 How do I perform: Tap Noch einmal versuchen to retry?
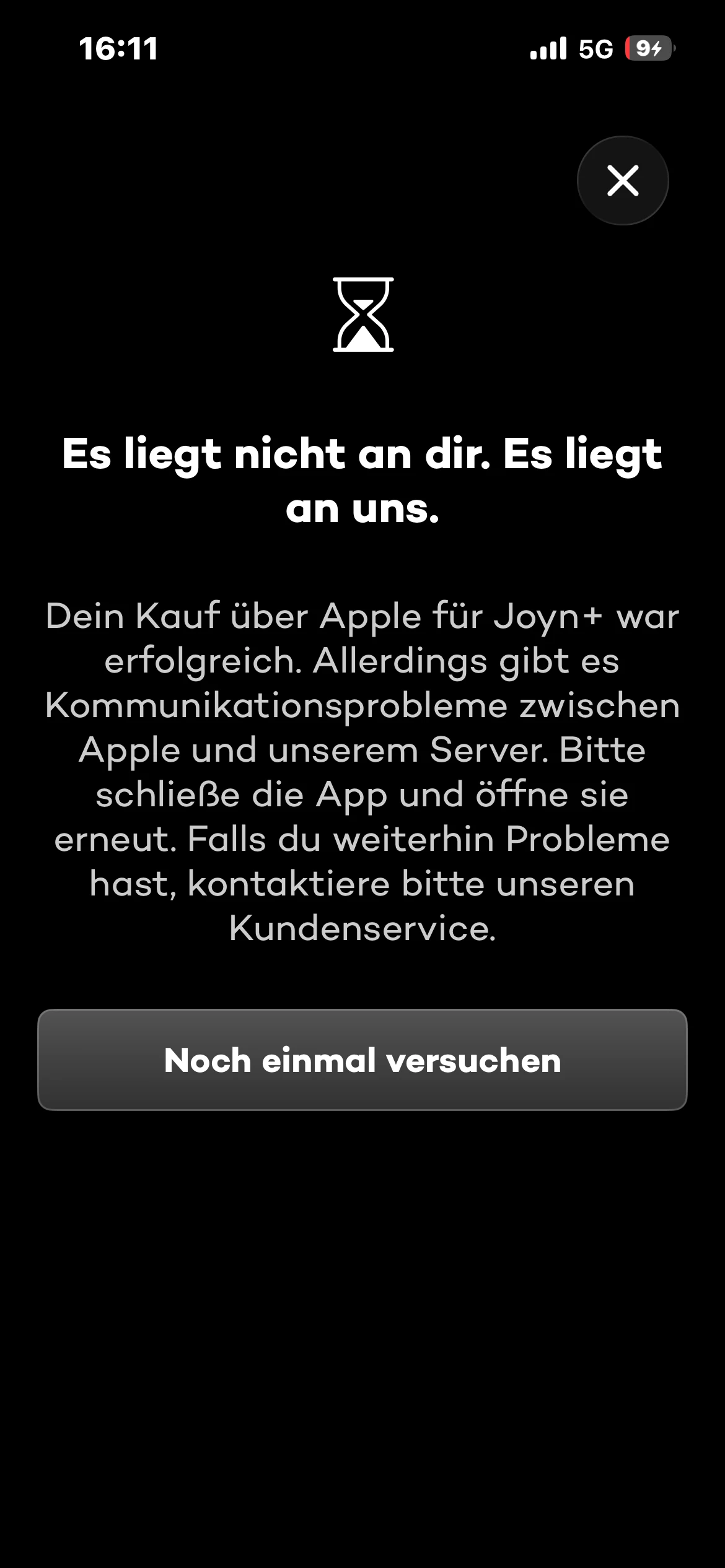click(362, 1060)
